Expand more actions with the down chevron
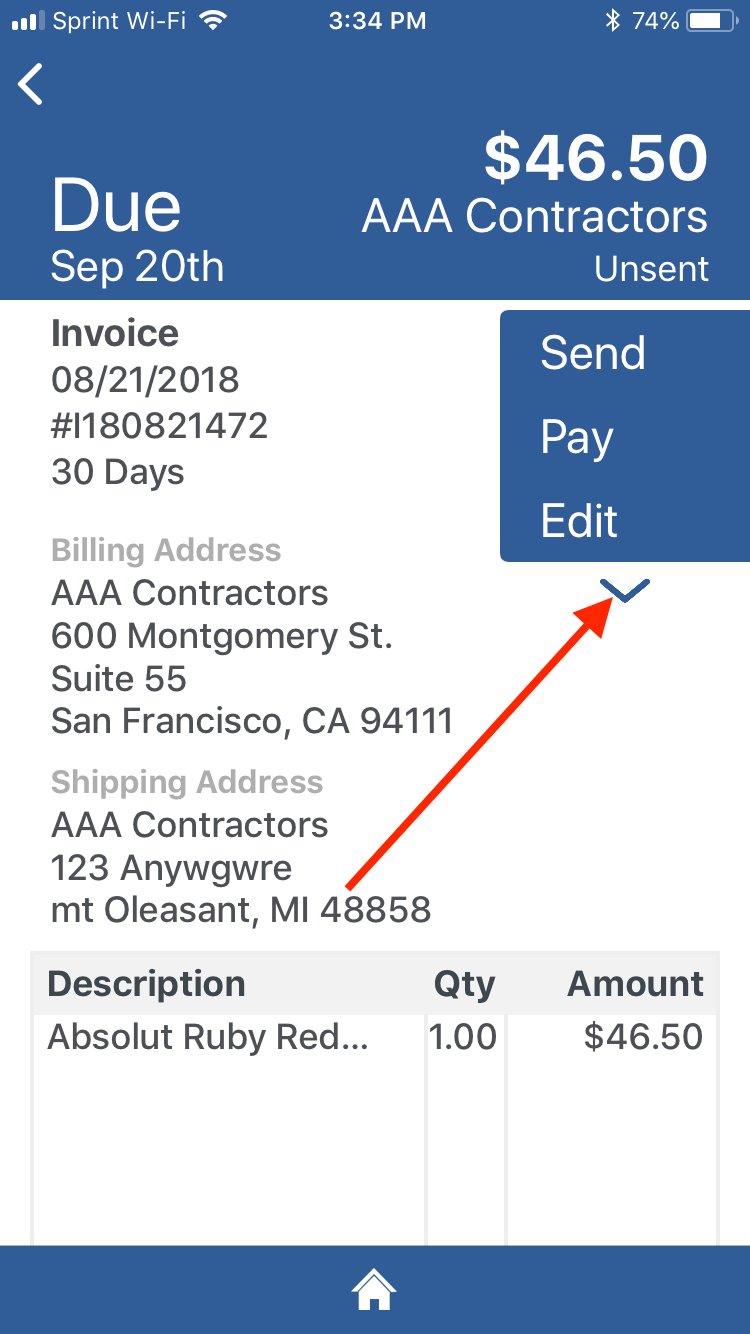The image size is (750, 1334). click(625, 591)
